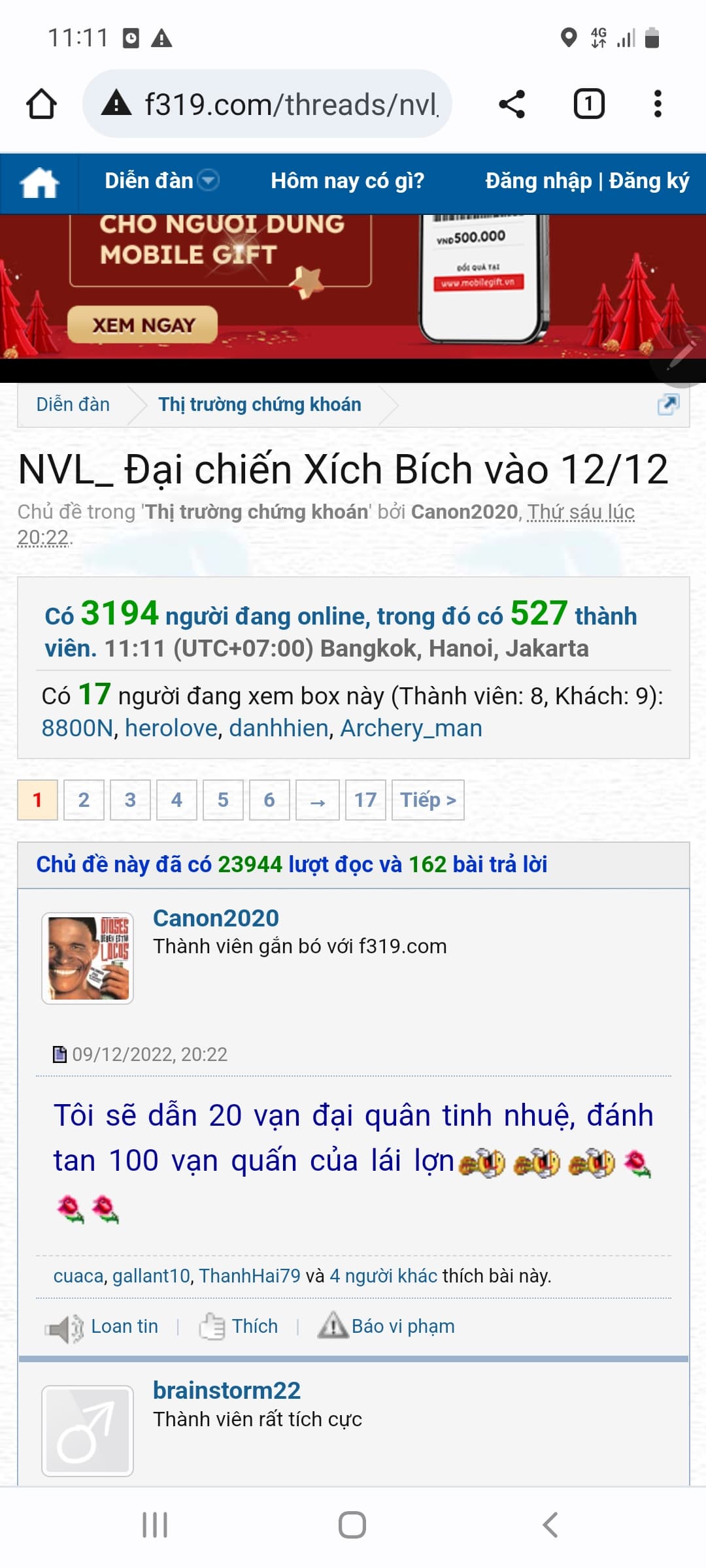Go to page 2 of the thread
The width and height of the screenshot is (706, 1568).
click(84, 800)
